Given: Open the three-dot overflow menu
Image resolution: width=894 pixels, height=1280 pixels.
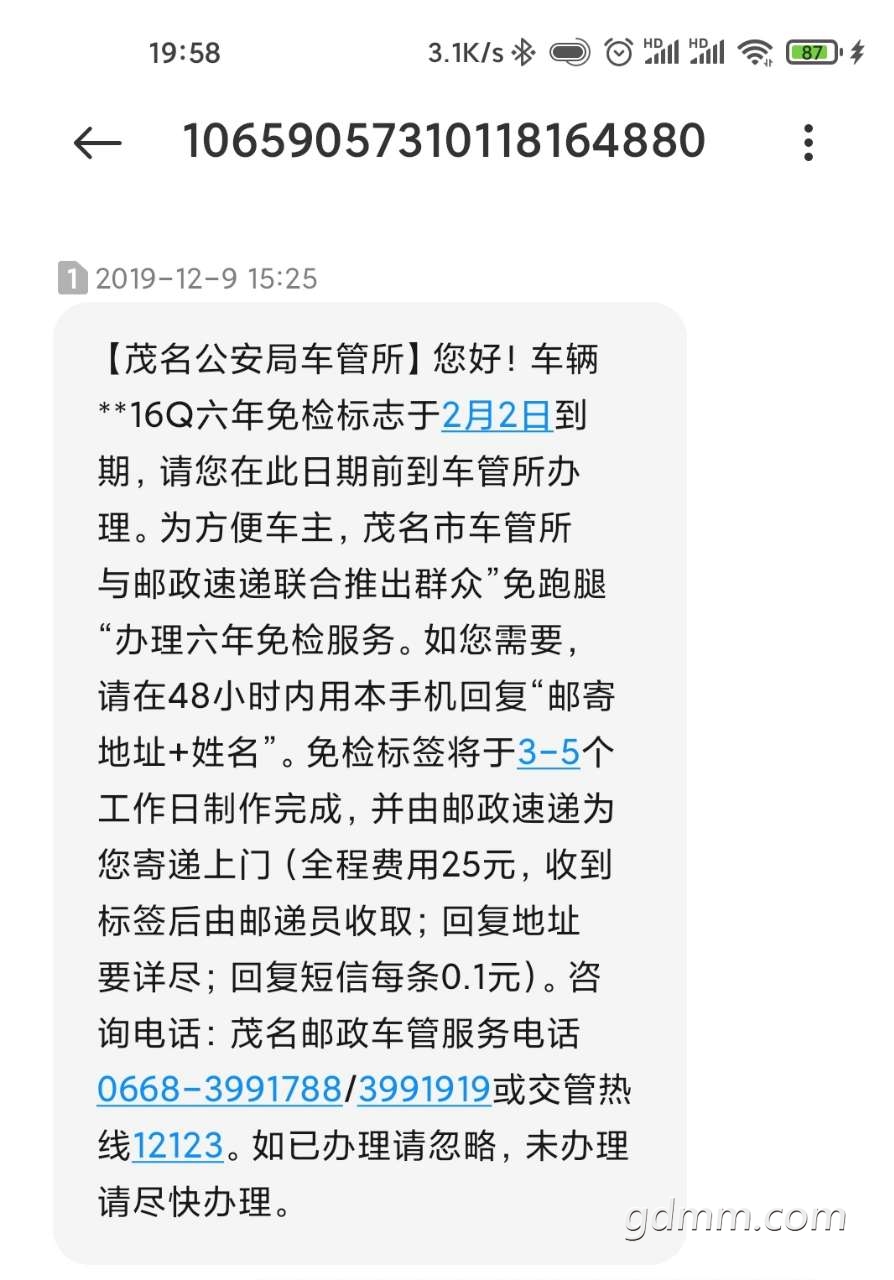Looking at the screenshot, I should pyautogui.click(x=808, y=143).
